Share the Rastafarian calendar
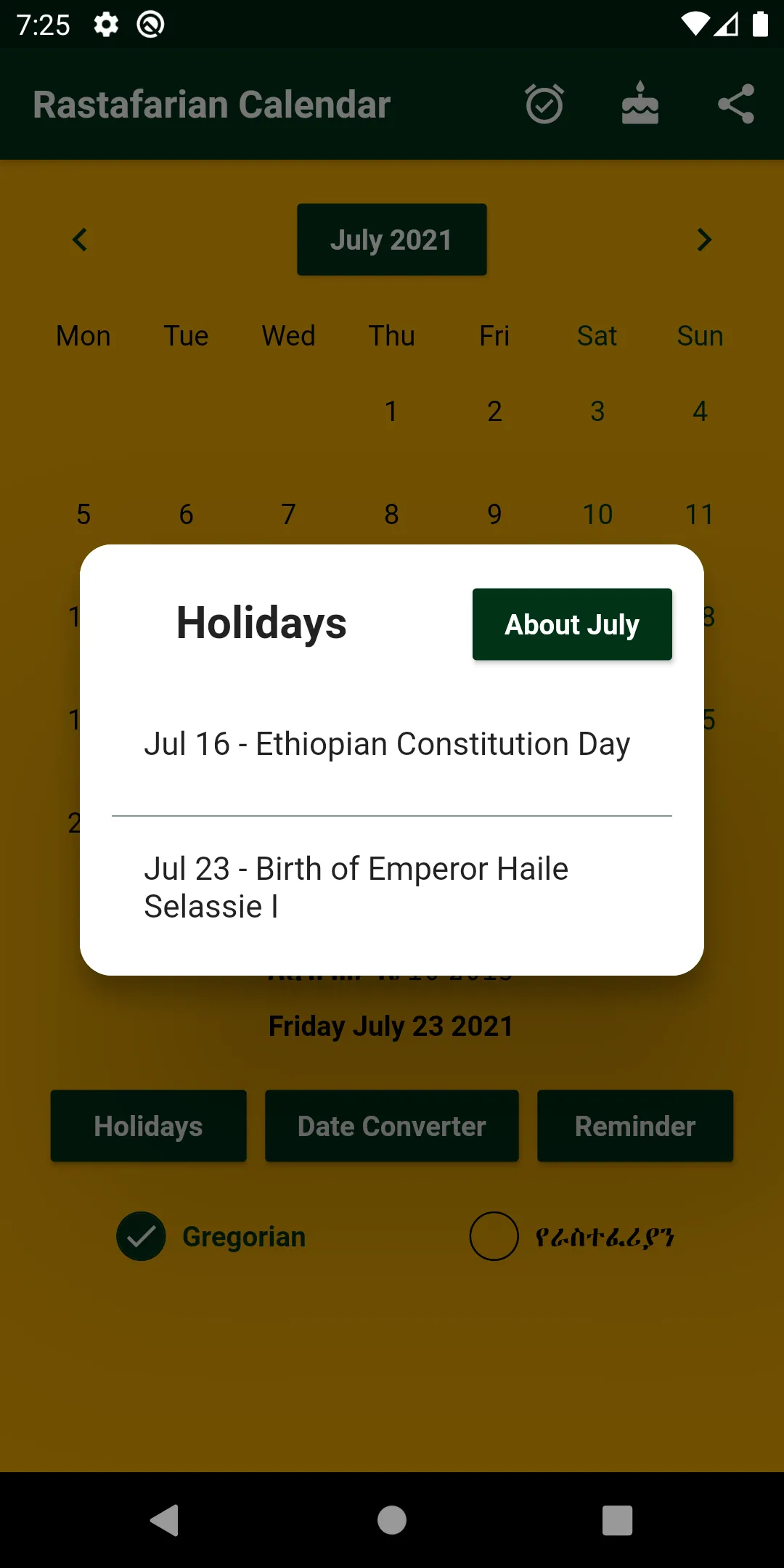 (735, 105)
